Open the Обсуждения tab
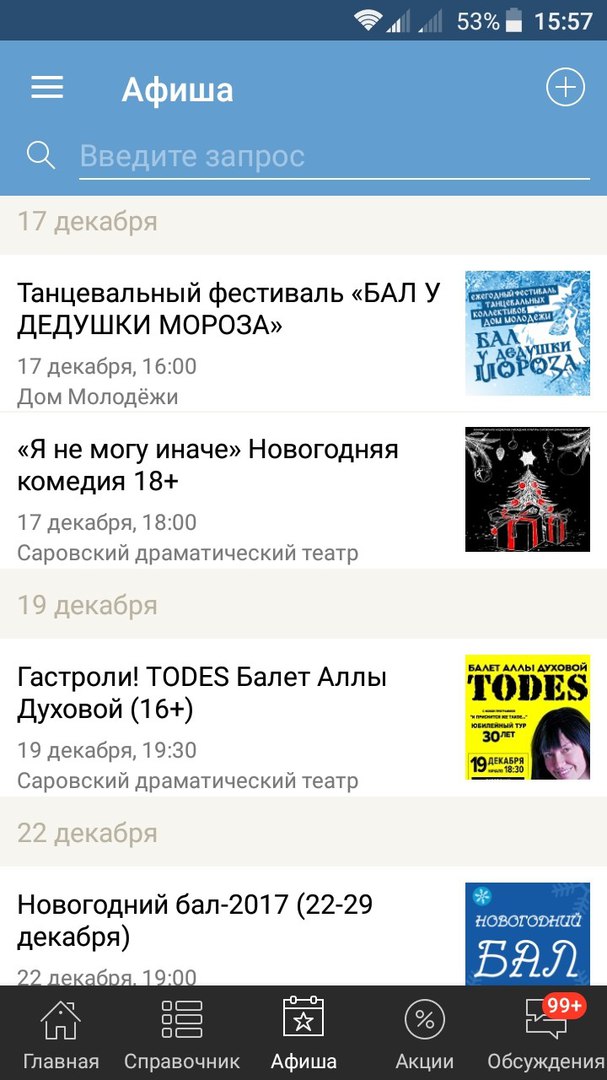The image size is (607, 1080). pyautogui.click(x=546, y=1034)
